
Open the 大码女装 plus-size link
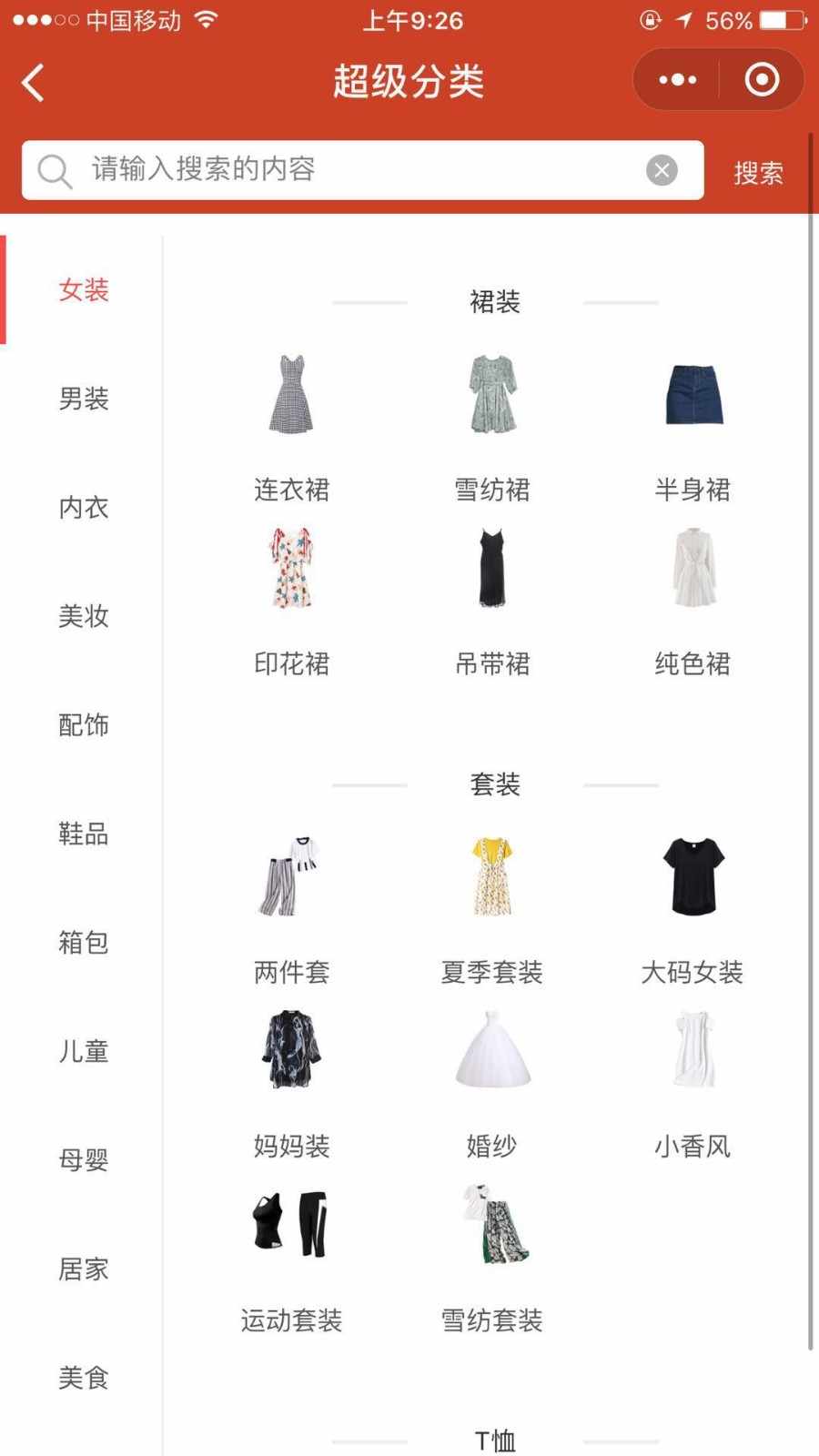(693, 973)
